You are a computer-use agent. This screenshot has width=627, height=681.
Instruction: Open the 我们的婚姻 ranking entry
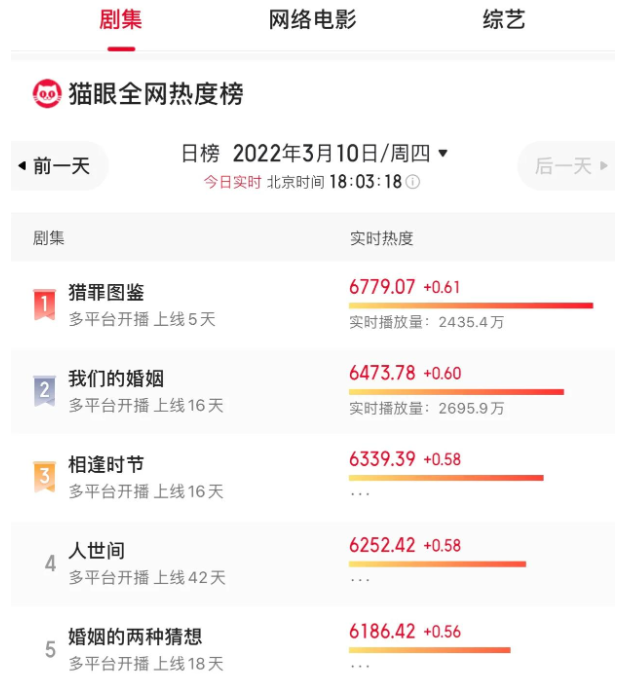(116, 379)
